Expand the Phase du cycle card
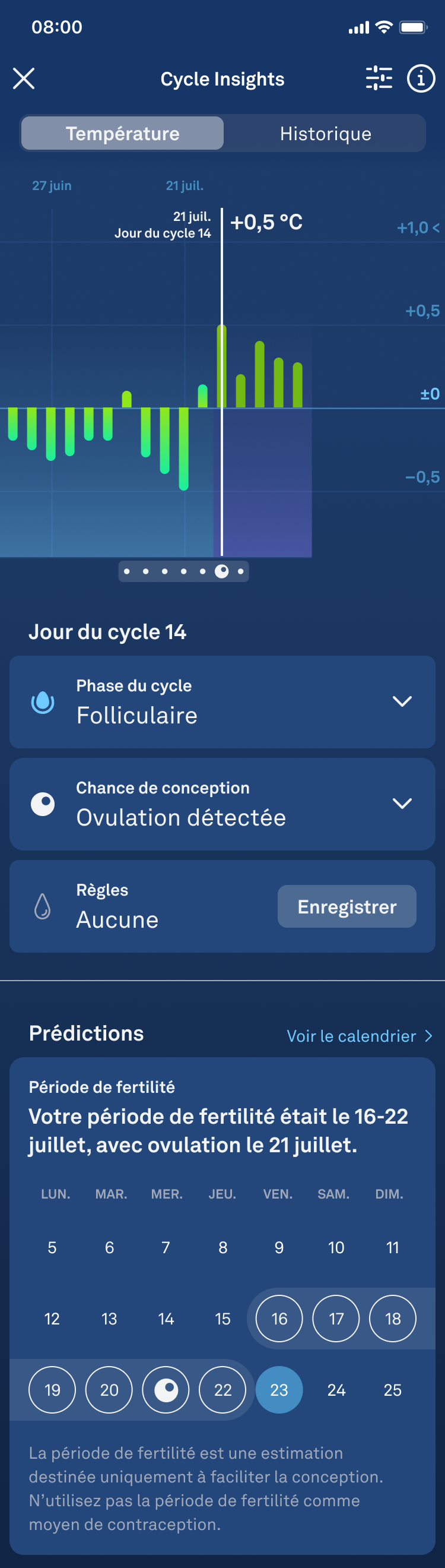445x1568 pixels. click(402, 701)
